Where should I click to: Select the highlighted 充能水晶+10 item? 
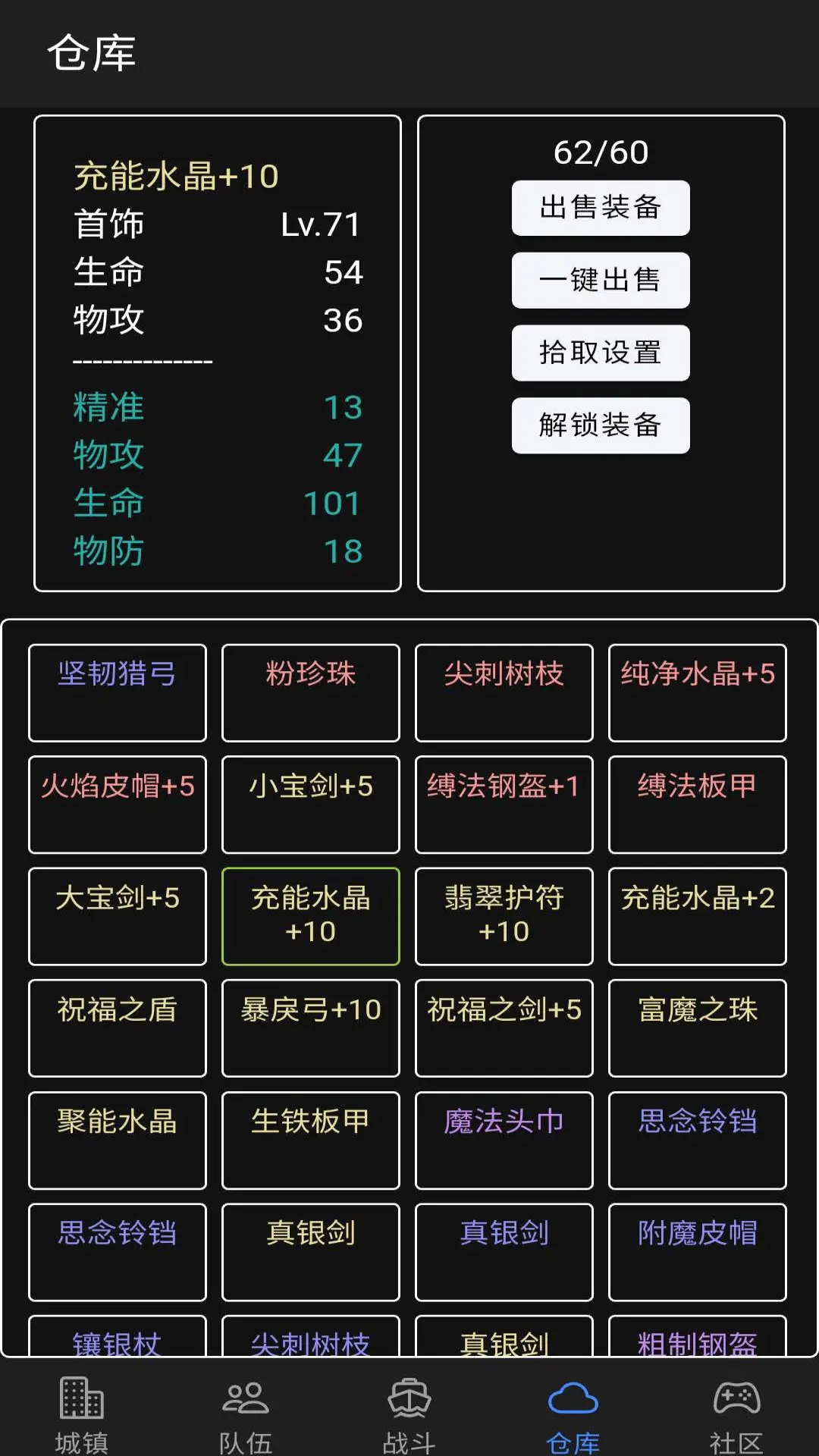(310, 916)
